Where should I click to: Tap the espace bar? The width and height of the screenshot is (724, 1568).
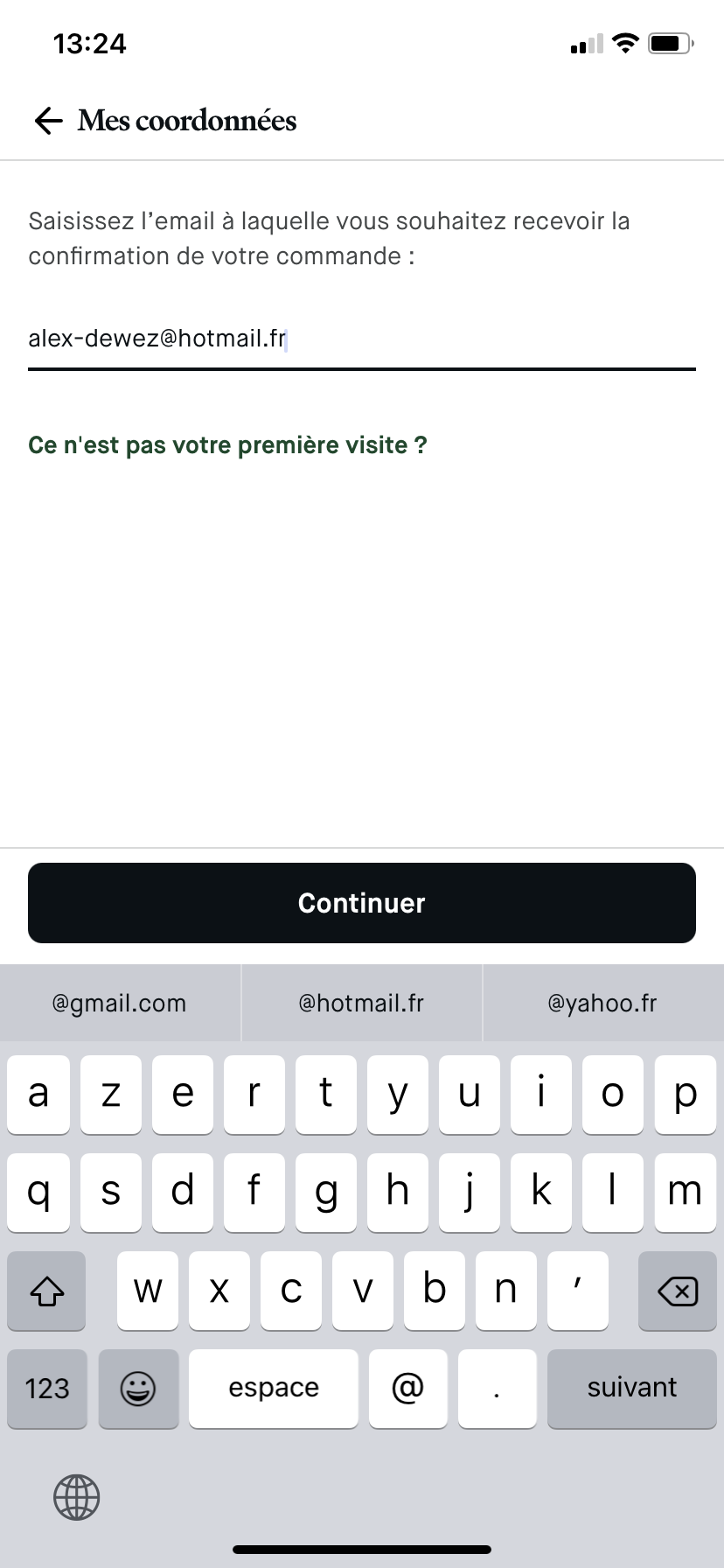pos(273,1389)
